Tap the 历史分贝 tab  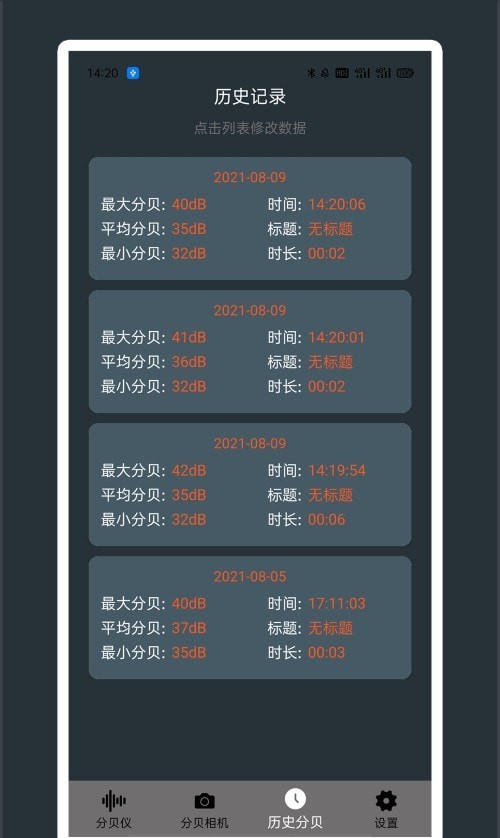click(295, 809)
